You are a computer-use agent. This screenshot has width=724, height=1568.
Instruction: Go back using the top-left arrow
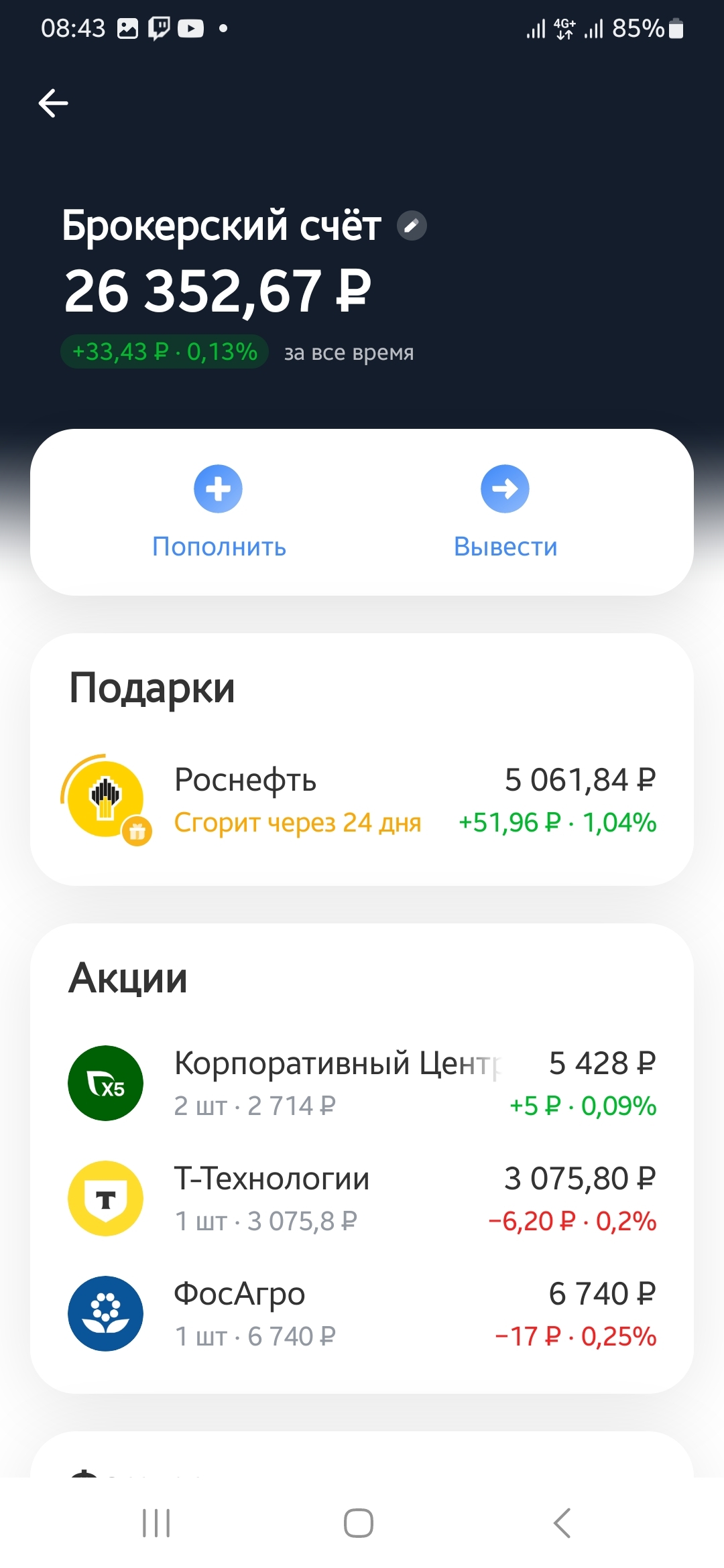tap(54, 103)
